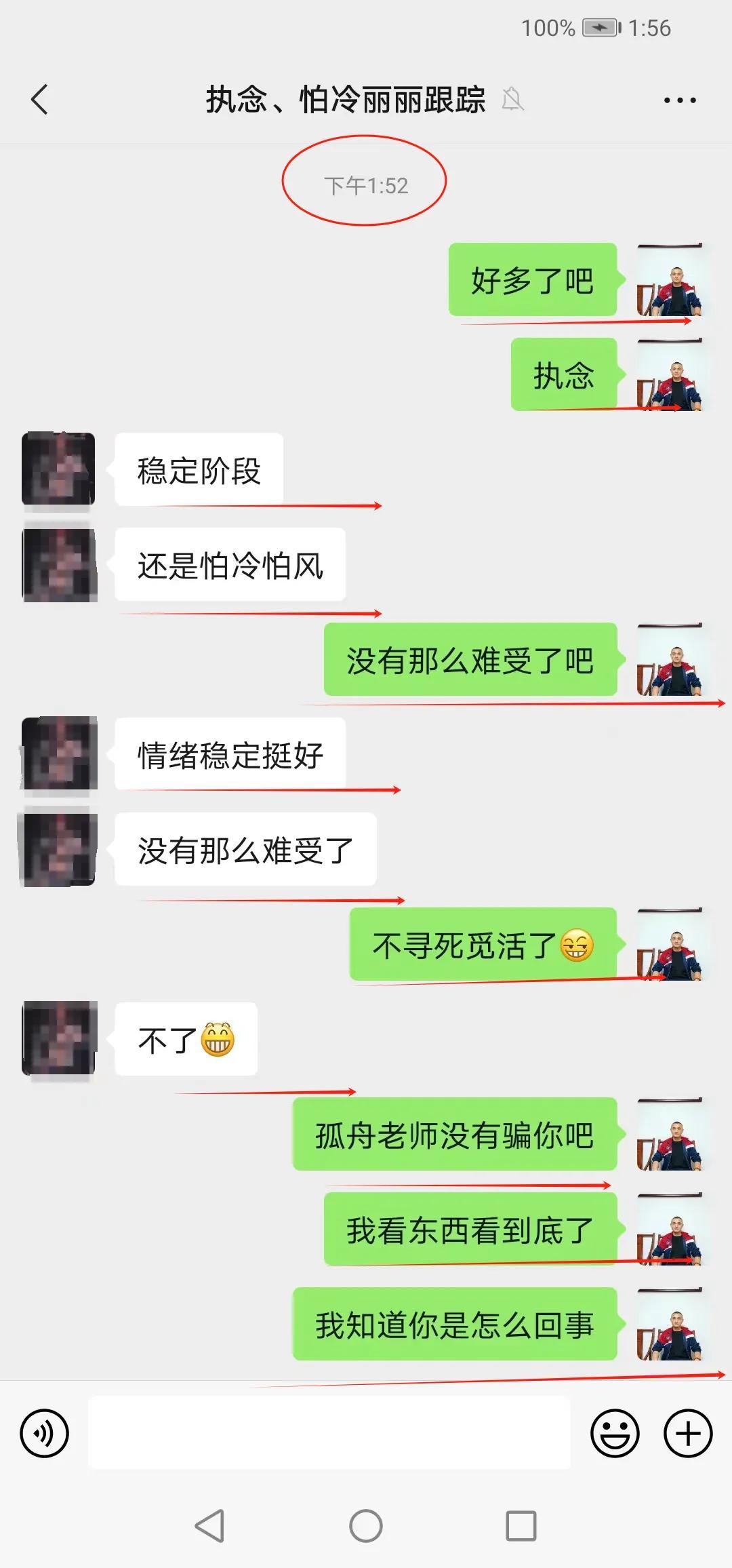Image resolution: width=732 pixels, height=1568 pixels.
Task: Tap the battery icon in status bar
Action: click(601, 28)
